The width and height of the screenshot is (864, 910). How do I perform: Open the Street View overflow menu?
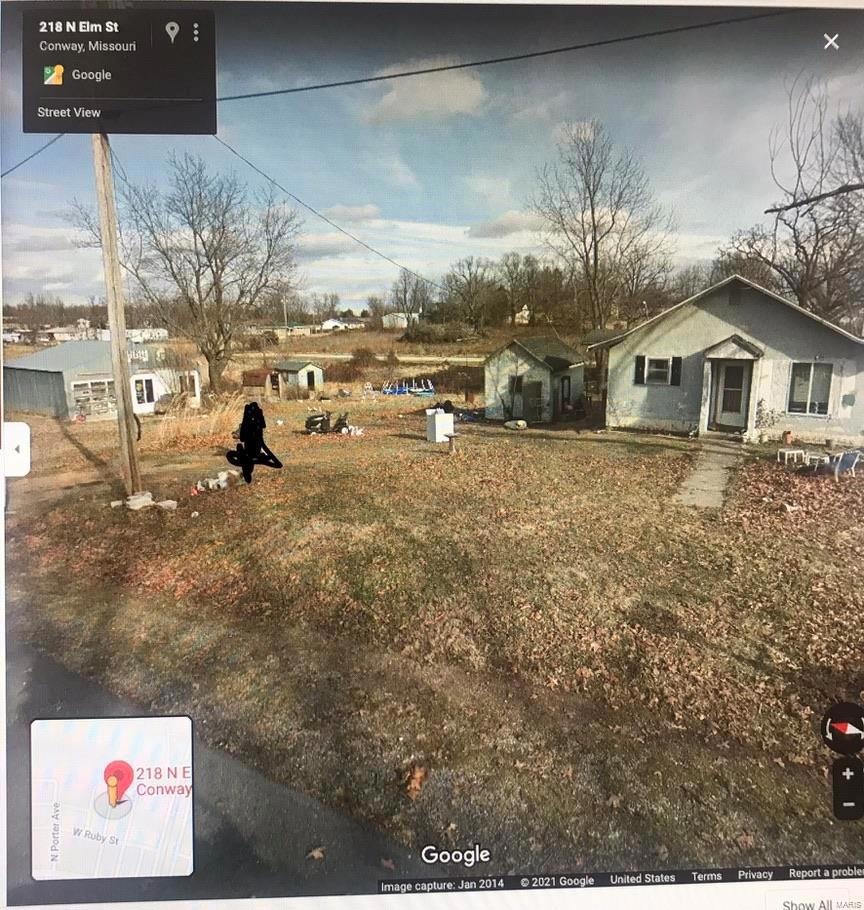coord(196,32)
